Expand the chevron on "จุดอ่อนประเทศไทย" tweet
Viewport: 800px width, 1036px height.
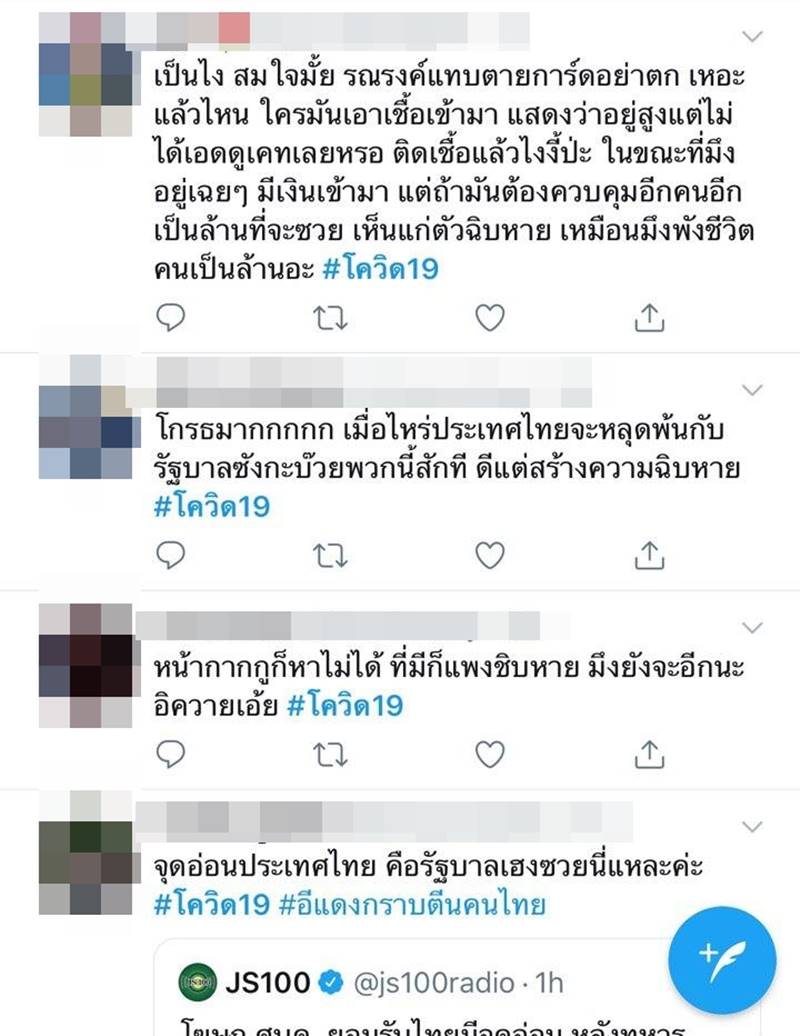[x=753, y=827]
